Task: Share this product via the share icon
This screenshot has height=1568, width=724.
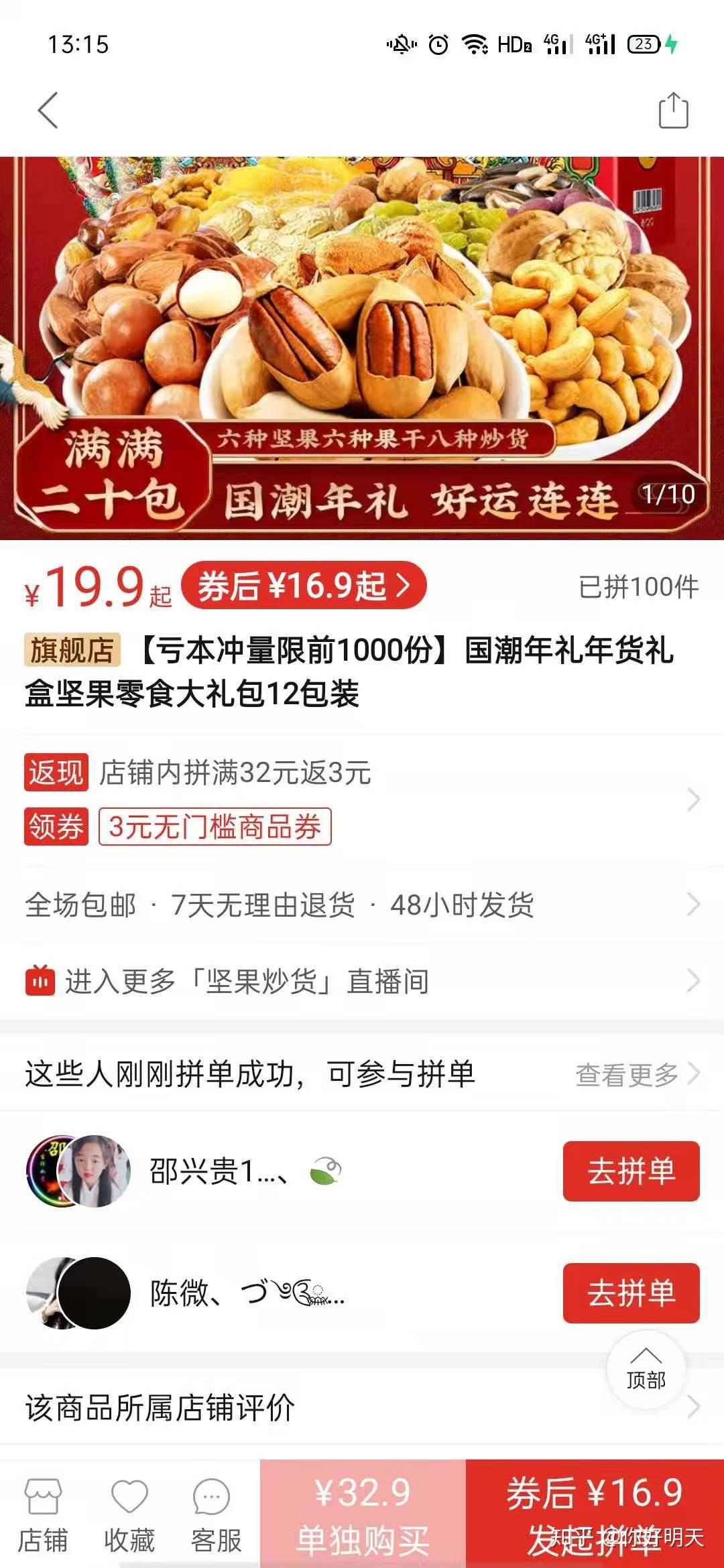Action: pos(673,111)
